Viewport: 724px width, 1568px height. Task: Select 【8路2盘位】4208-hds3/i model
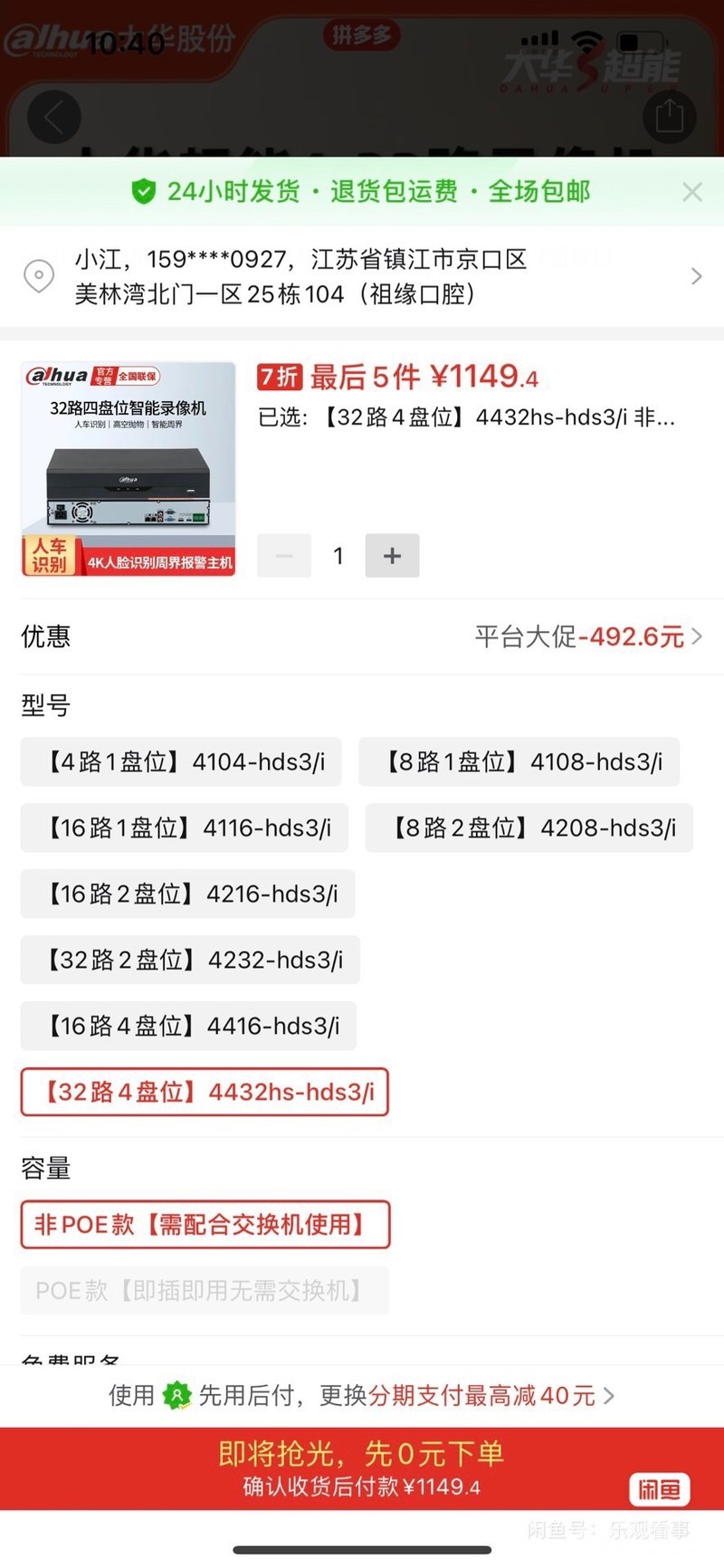pos(529,828)
